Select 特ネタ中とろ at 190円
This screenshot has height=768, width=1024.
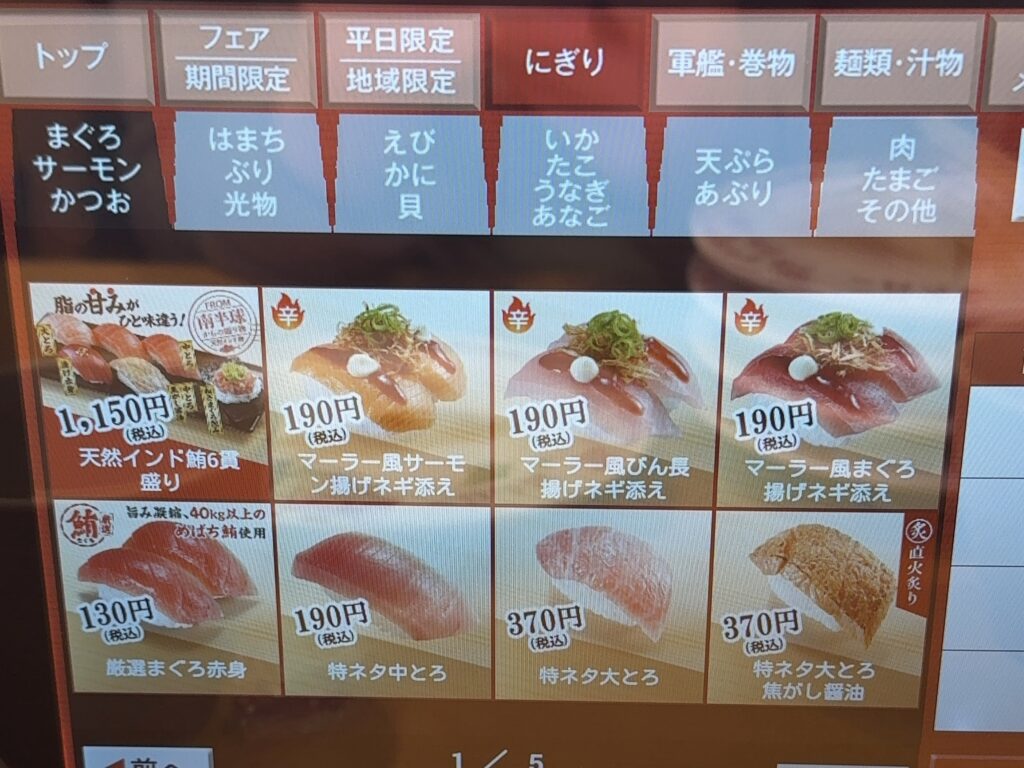tap(385, 600)
